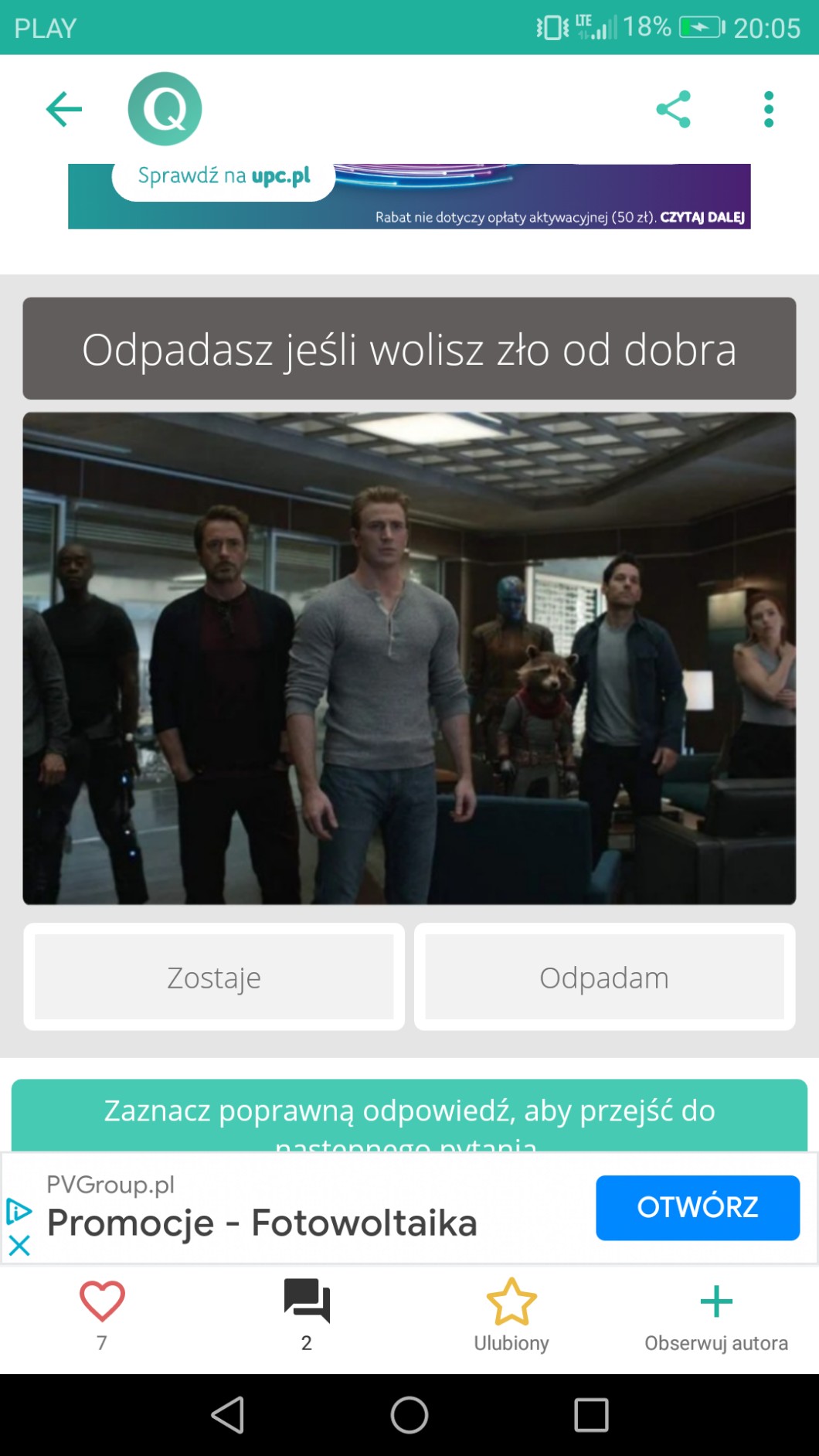Like the quiz with the heart
The width and height of the screenshot is (819, 1456).
click(x=102, y=1301)
